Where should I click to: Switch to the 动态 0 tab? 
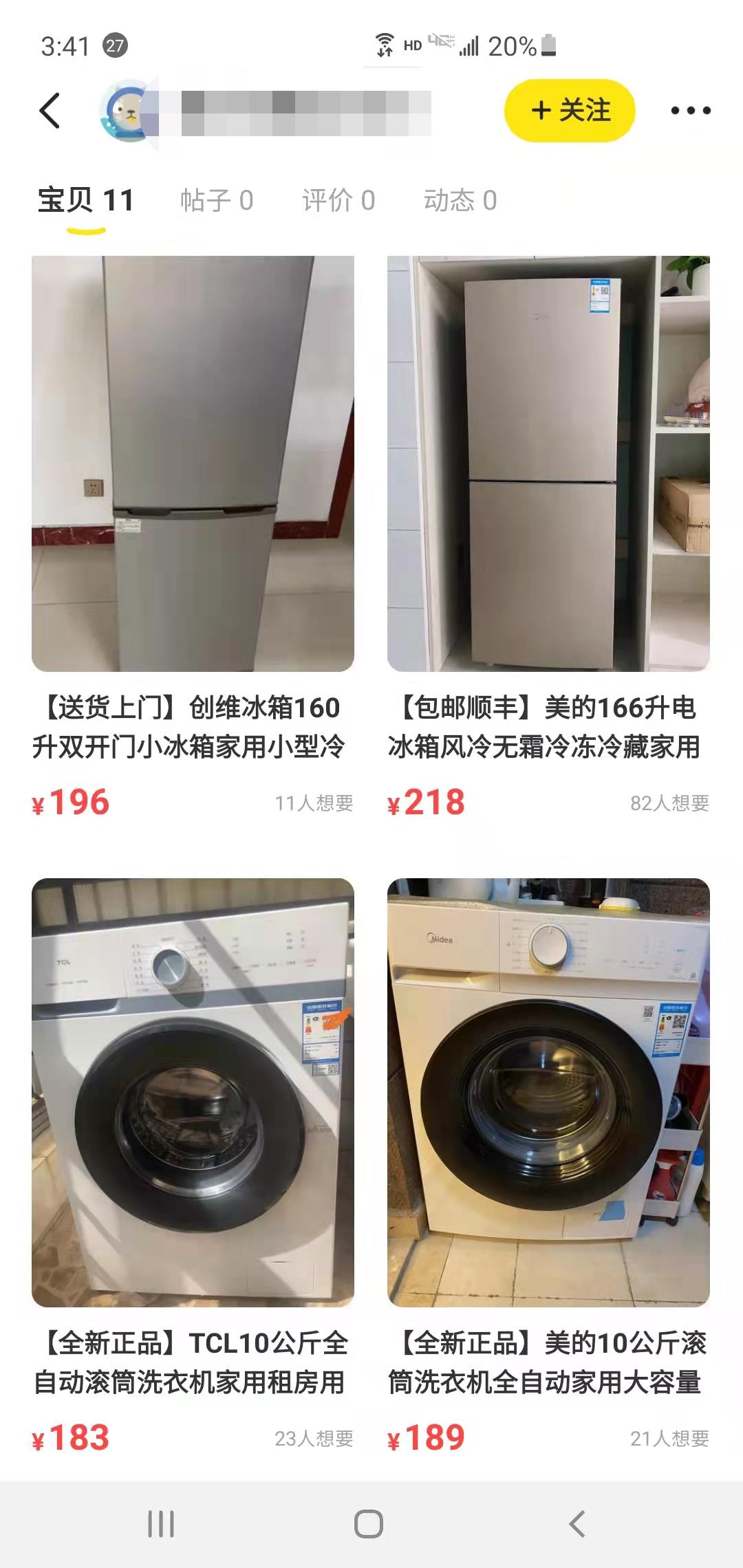click(460, 201)
